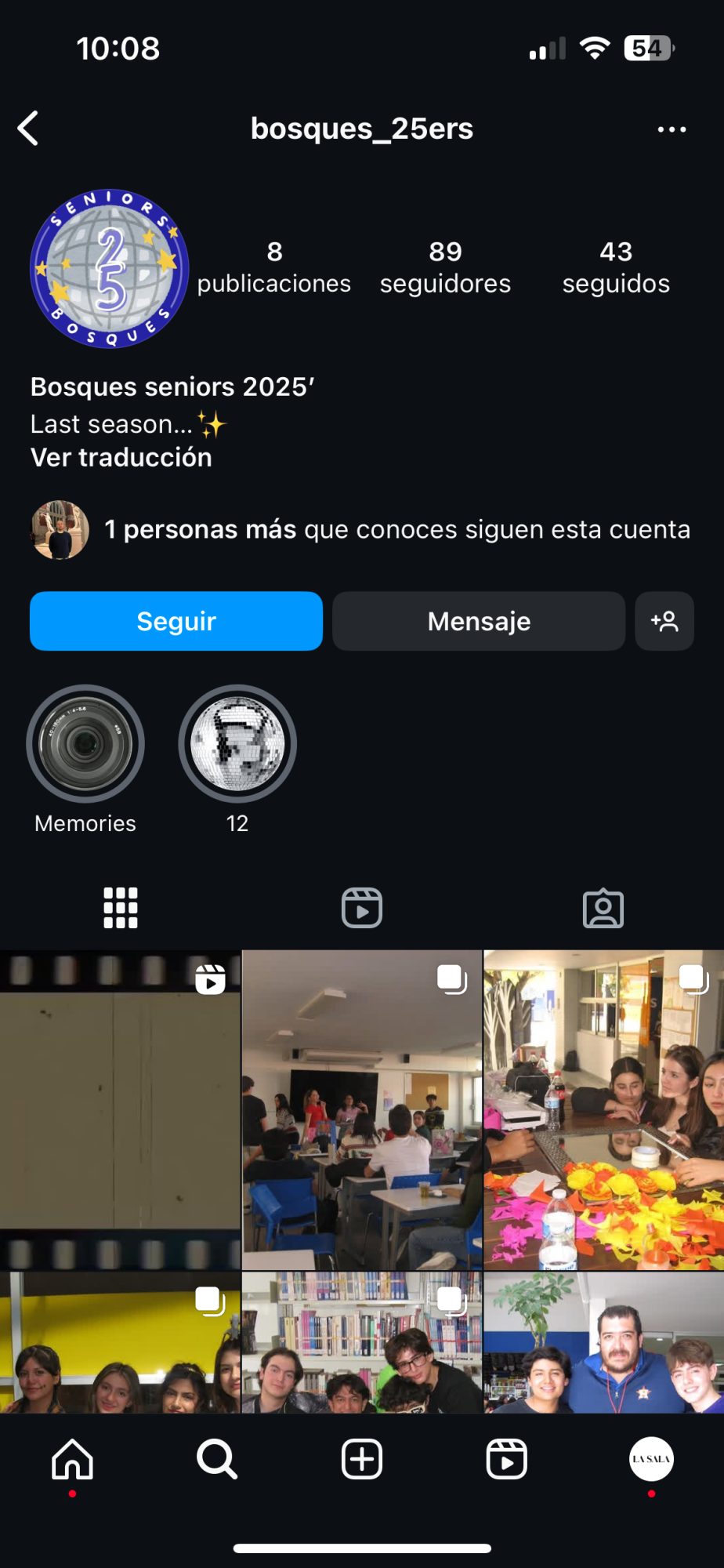Send a message via Mensaje
This screenshot has height=1568, width=724.
[x=479, y=621]
